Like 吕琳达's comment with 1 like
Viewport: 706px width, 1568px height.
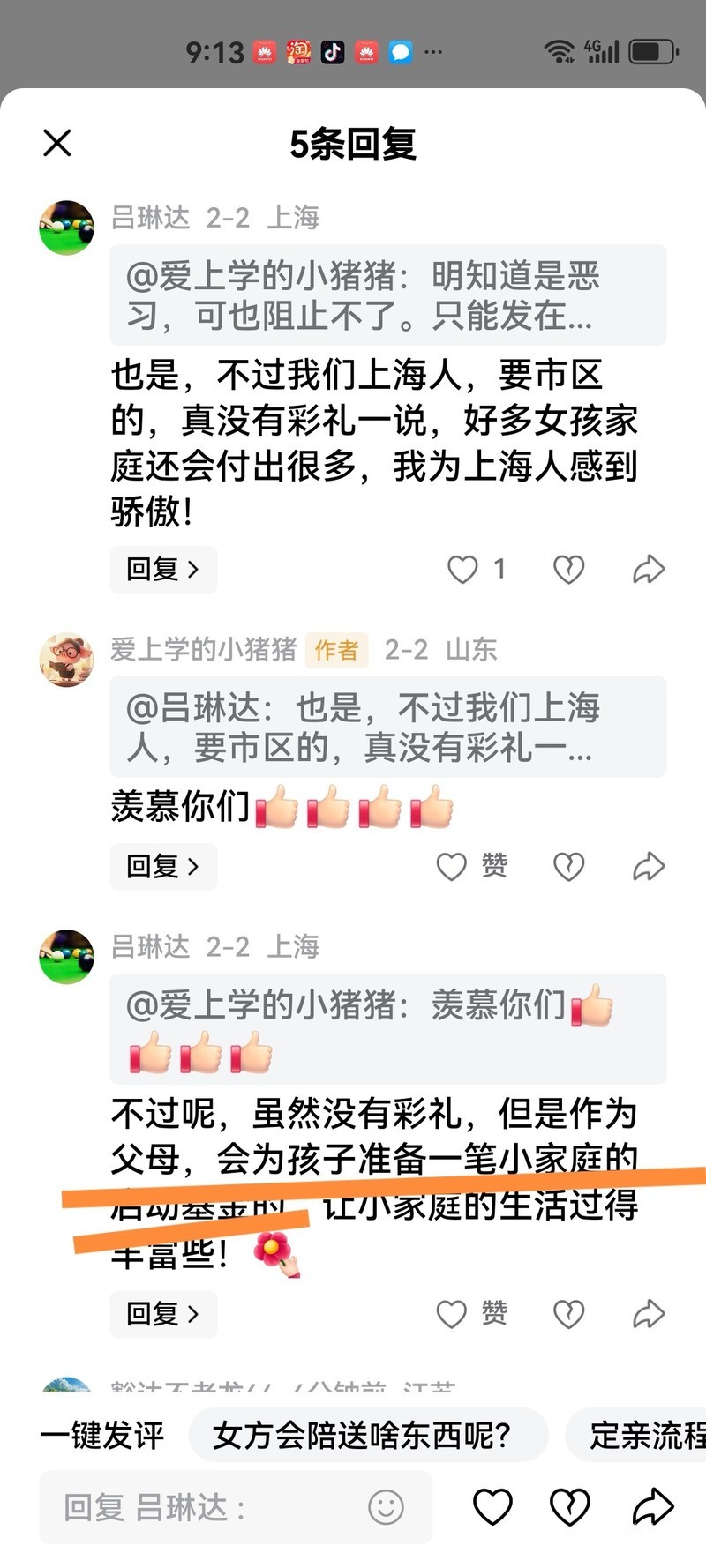[463, 570]
